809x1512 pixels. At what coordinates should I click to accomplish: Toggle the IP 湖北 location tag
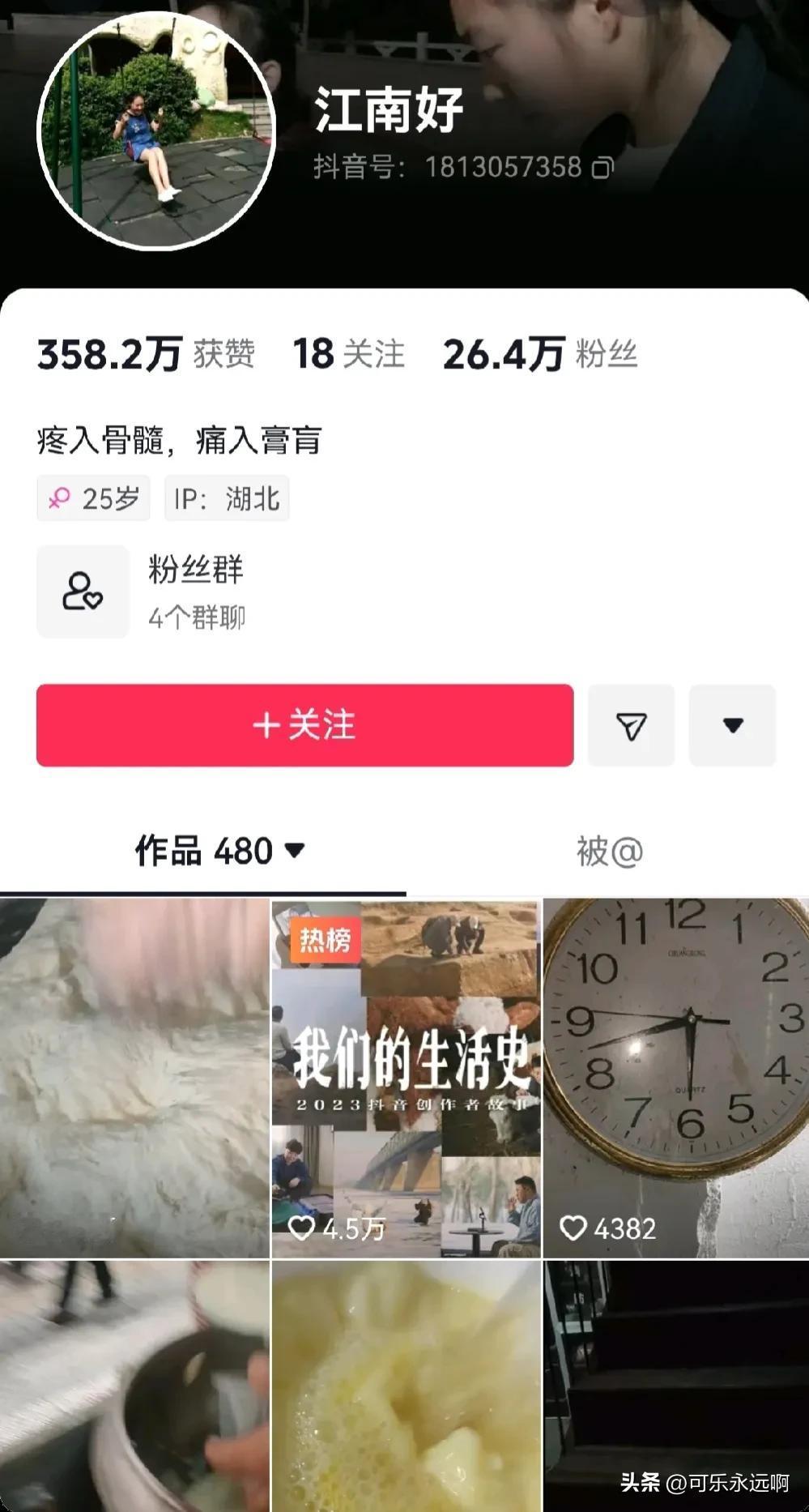pyautogui.click(x=225, y=498)
